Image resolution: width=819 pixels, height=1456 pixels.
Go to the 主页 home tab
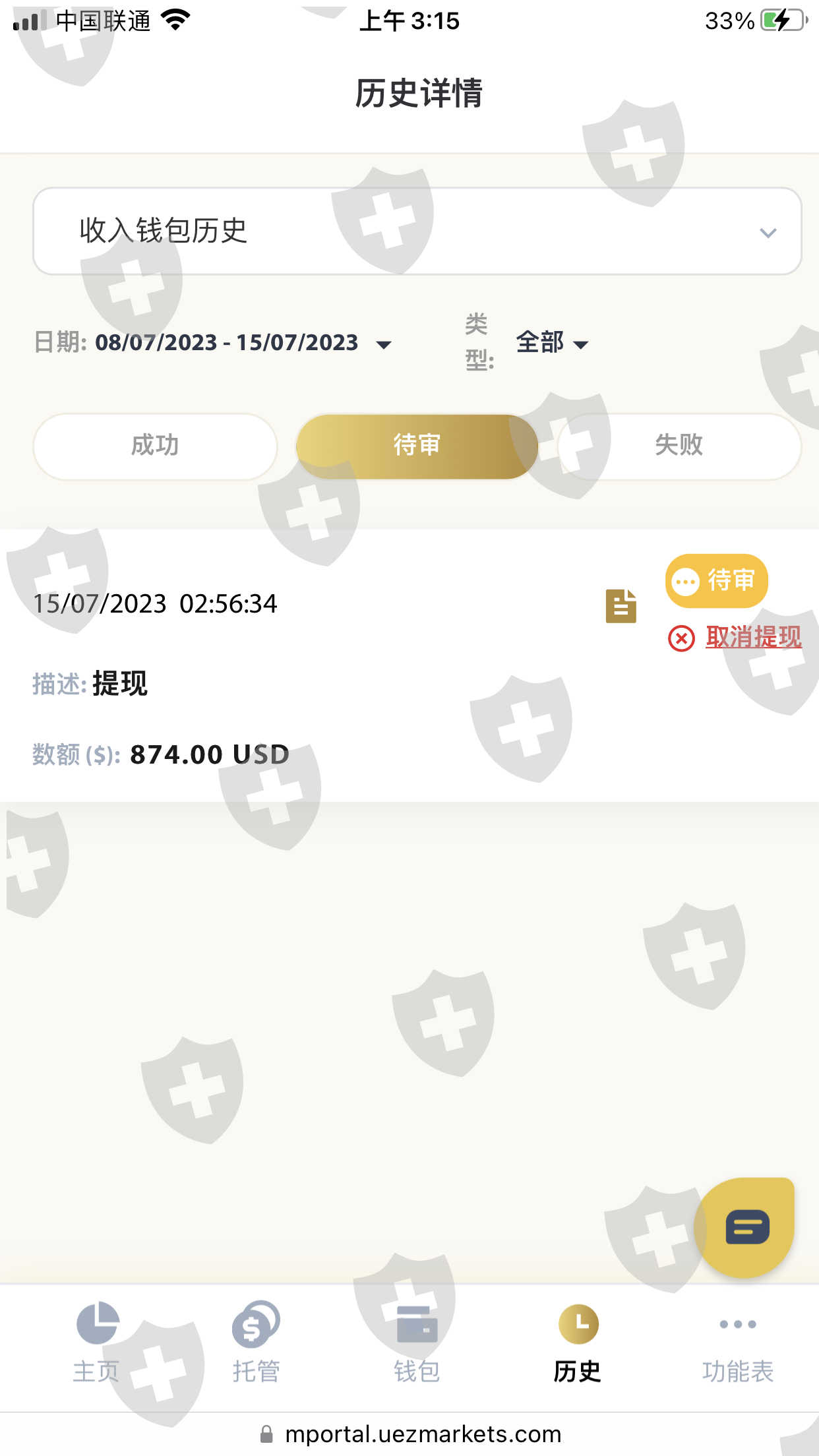97,1343
